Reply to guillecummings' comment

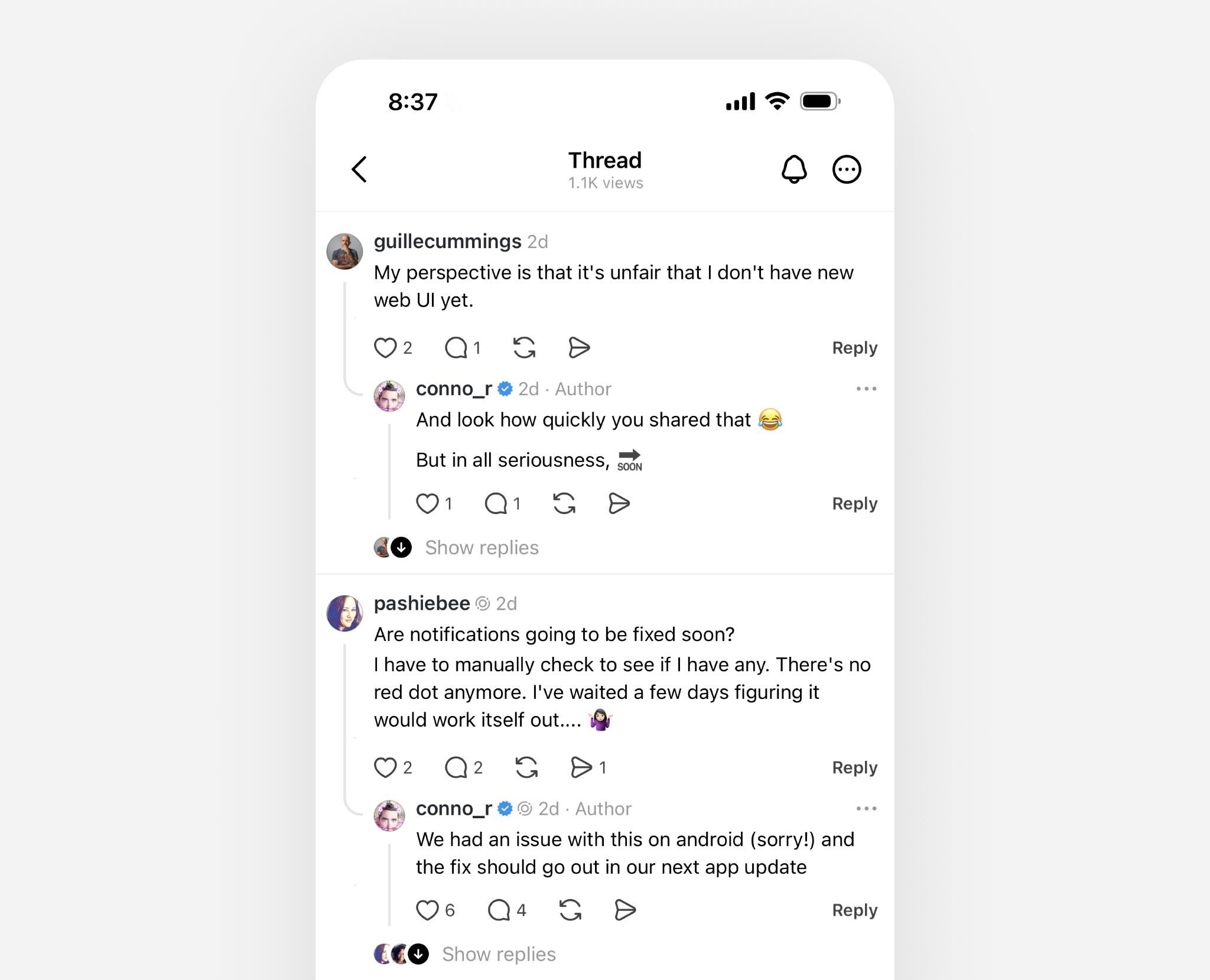tap(854, 348)
